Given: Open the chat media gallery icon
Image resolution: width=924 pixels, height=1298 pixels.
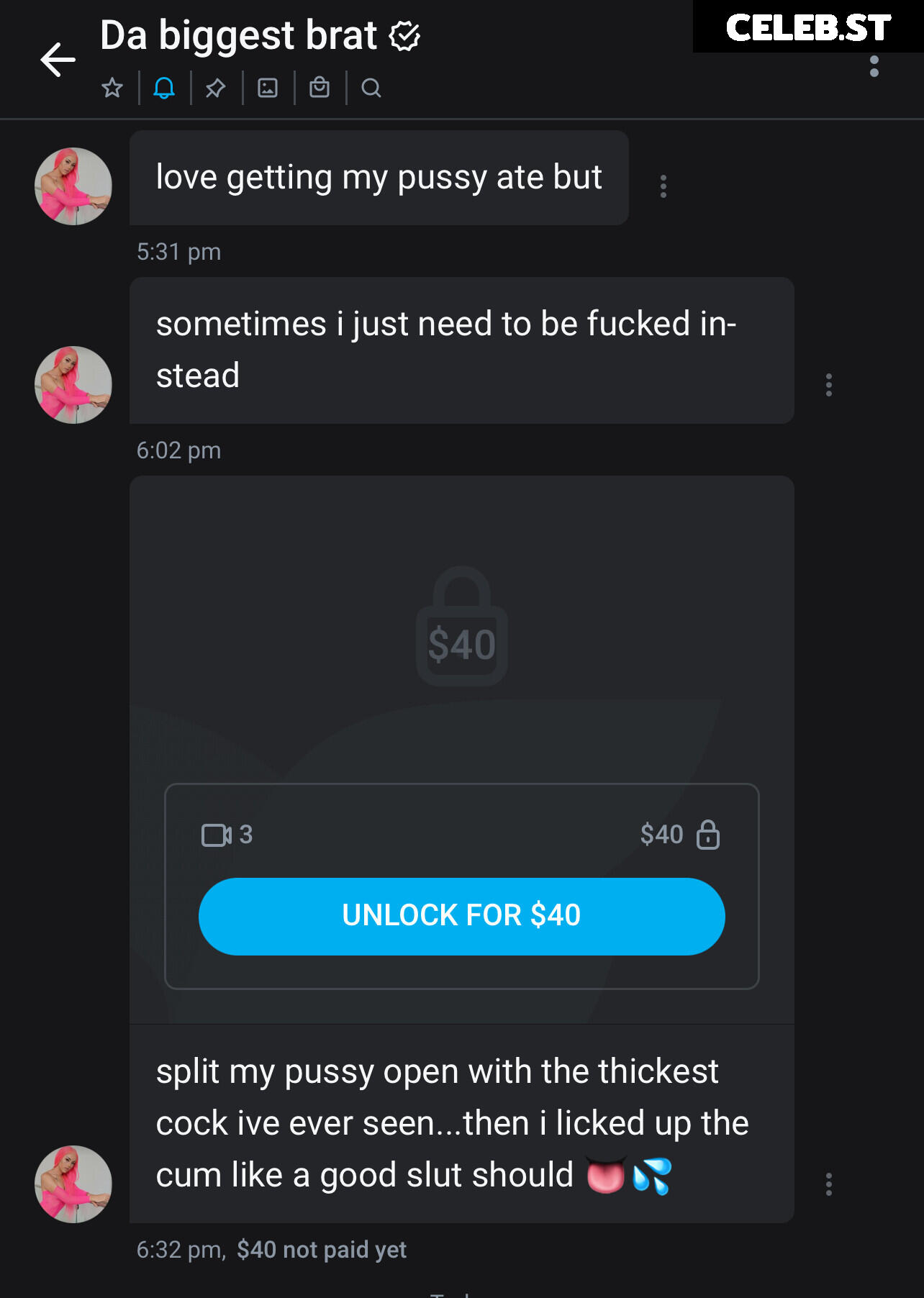Looking at the screenshot, I should (x=268, y=88).
